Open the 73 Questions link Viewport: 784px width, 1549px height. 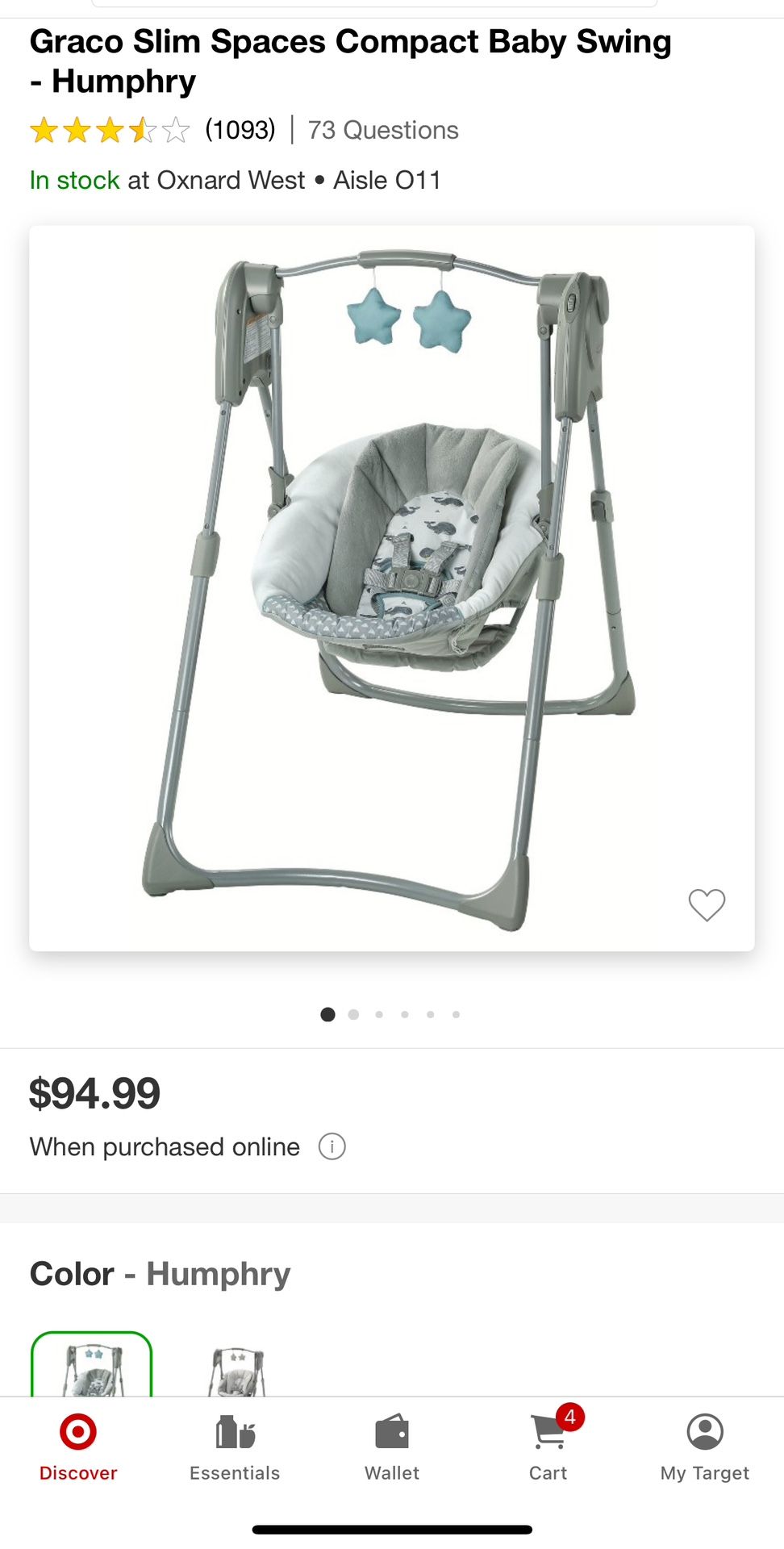382,130
